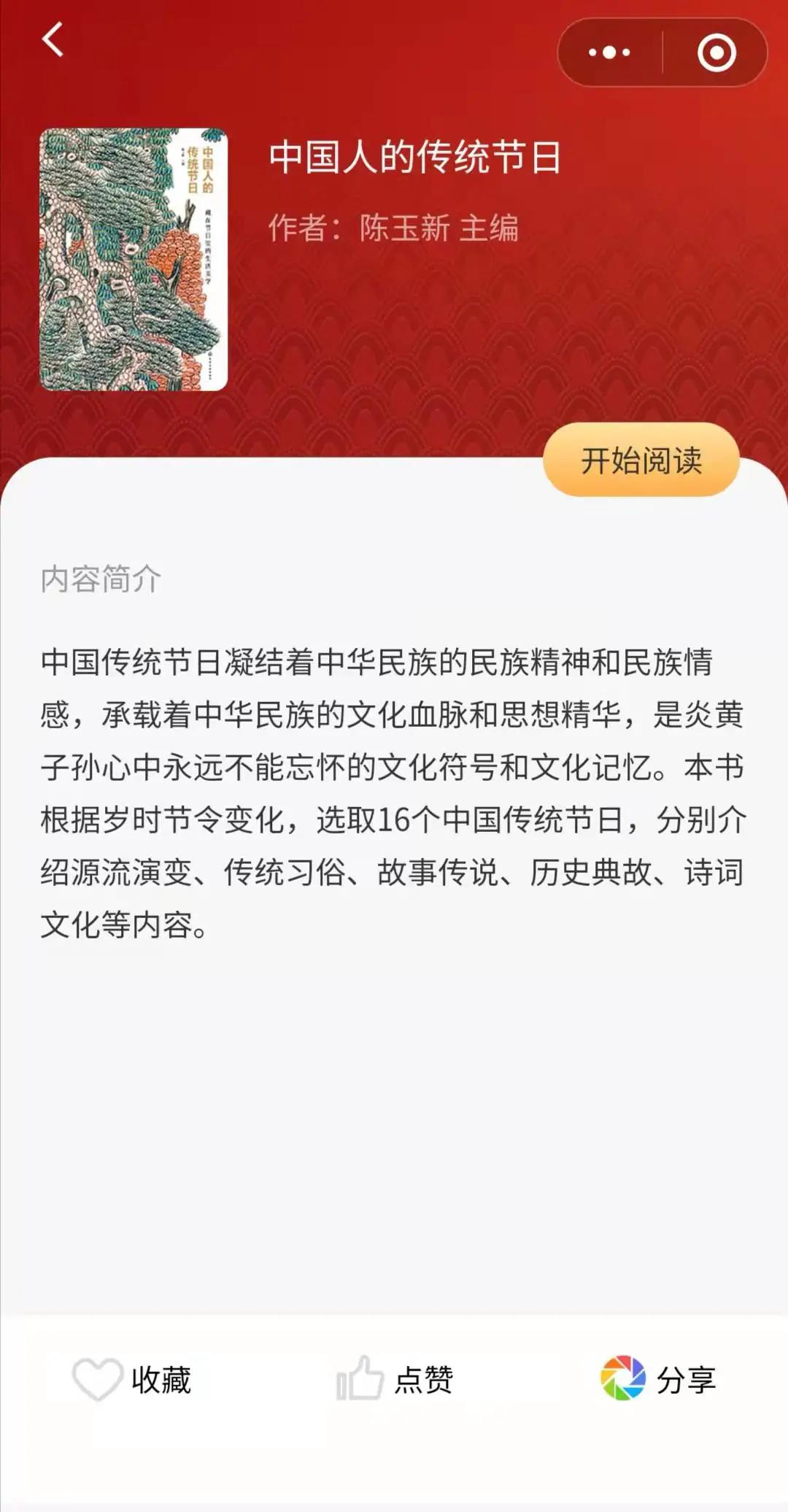The image size is (788, 1512).
Task: Add the book to favorites with 收藏
Action: click(131, 1379)
